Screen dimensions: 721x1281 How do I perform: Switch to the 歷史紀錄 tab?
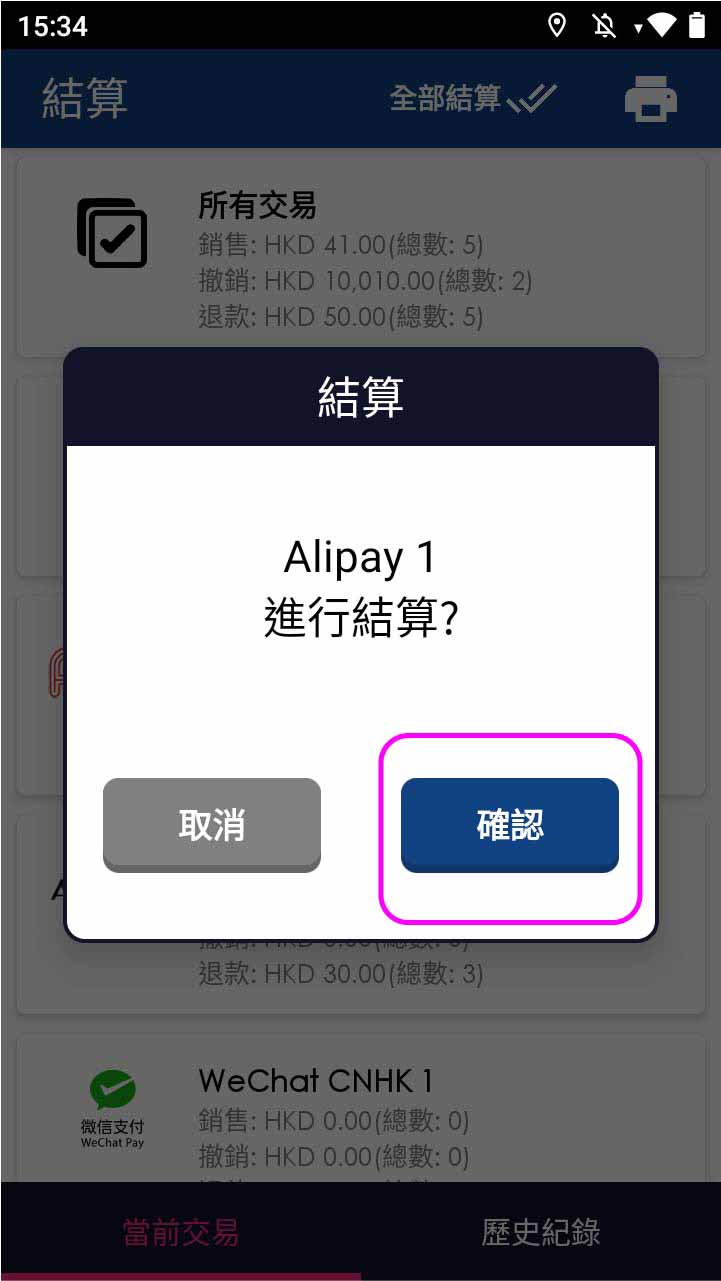pyautogui.click(x=541, y=1232)
